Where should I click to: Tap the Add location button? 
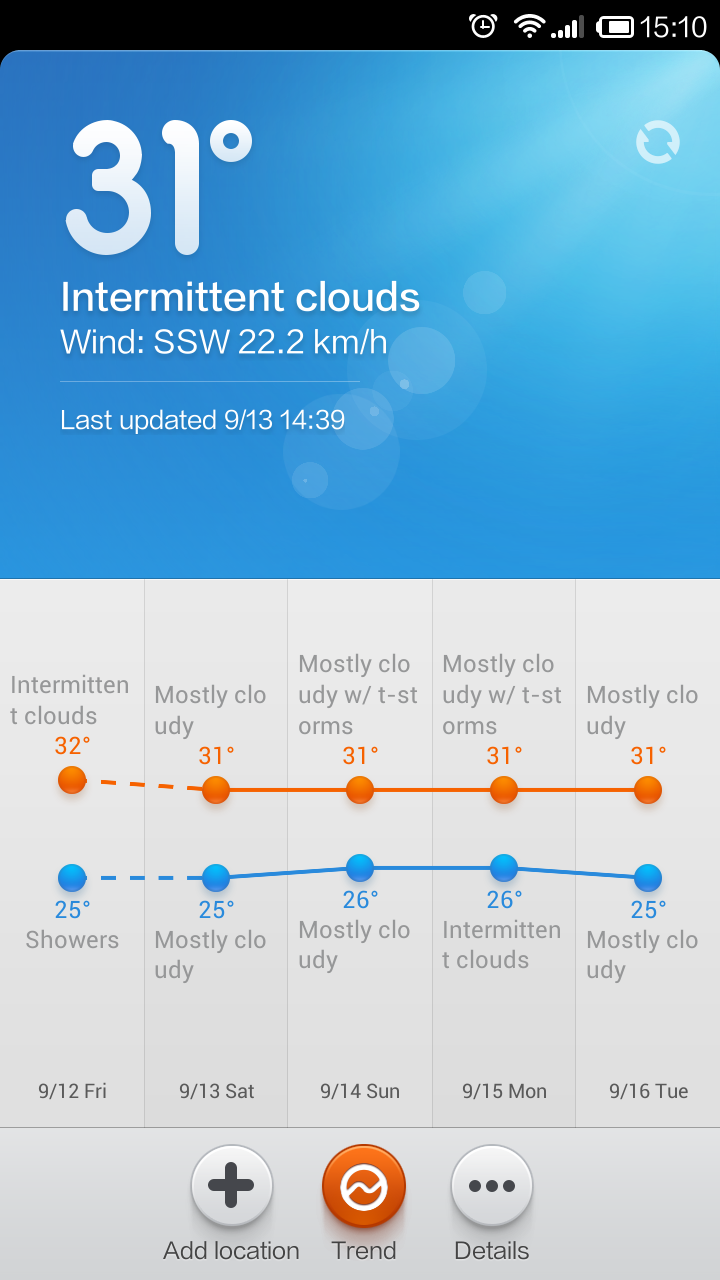click(231, 1187)
